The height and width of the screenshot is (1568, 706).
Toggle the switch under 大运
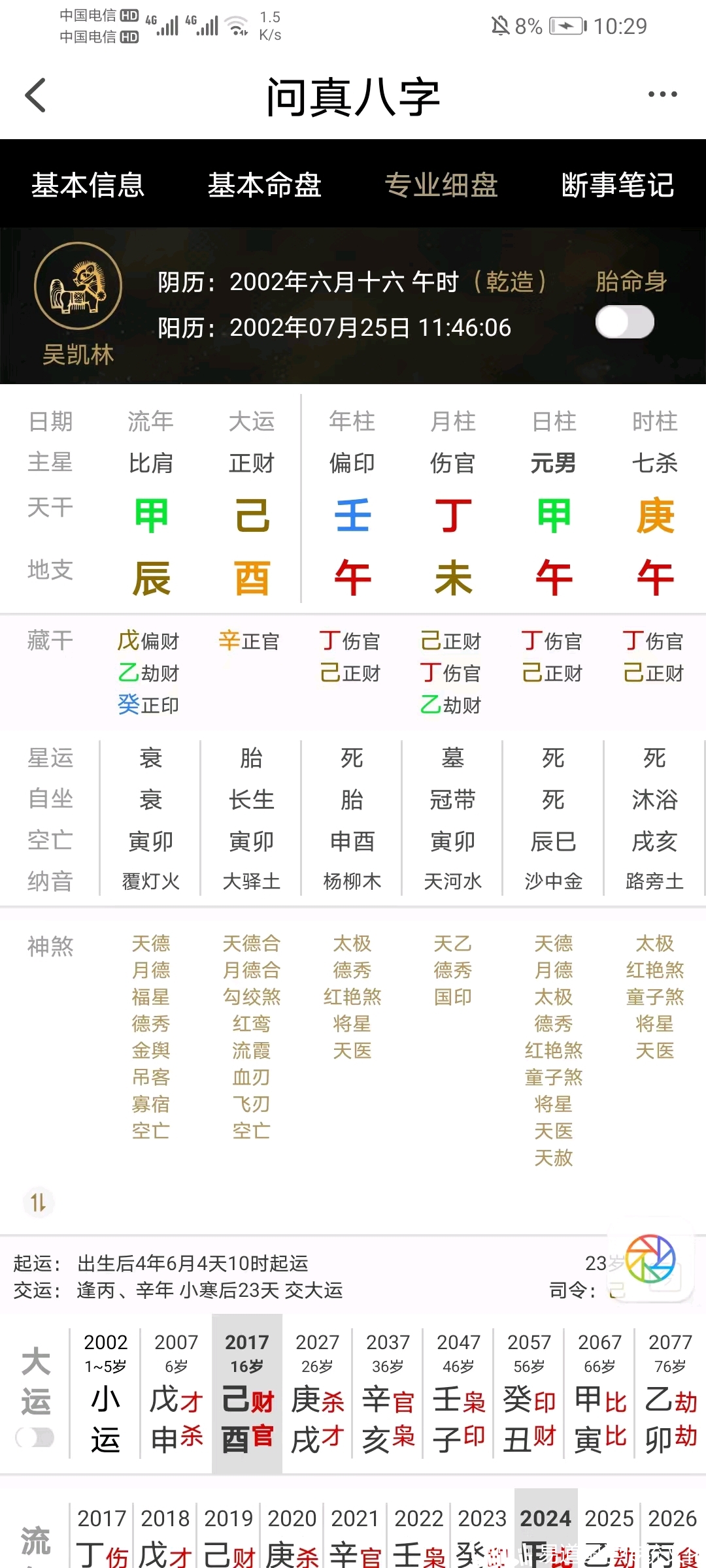pos(35,1437)
